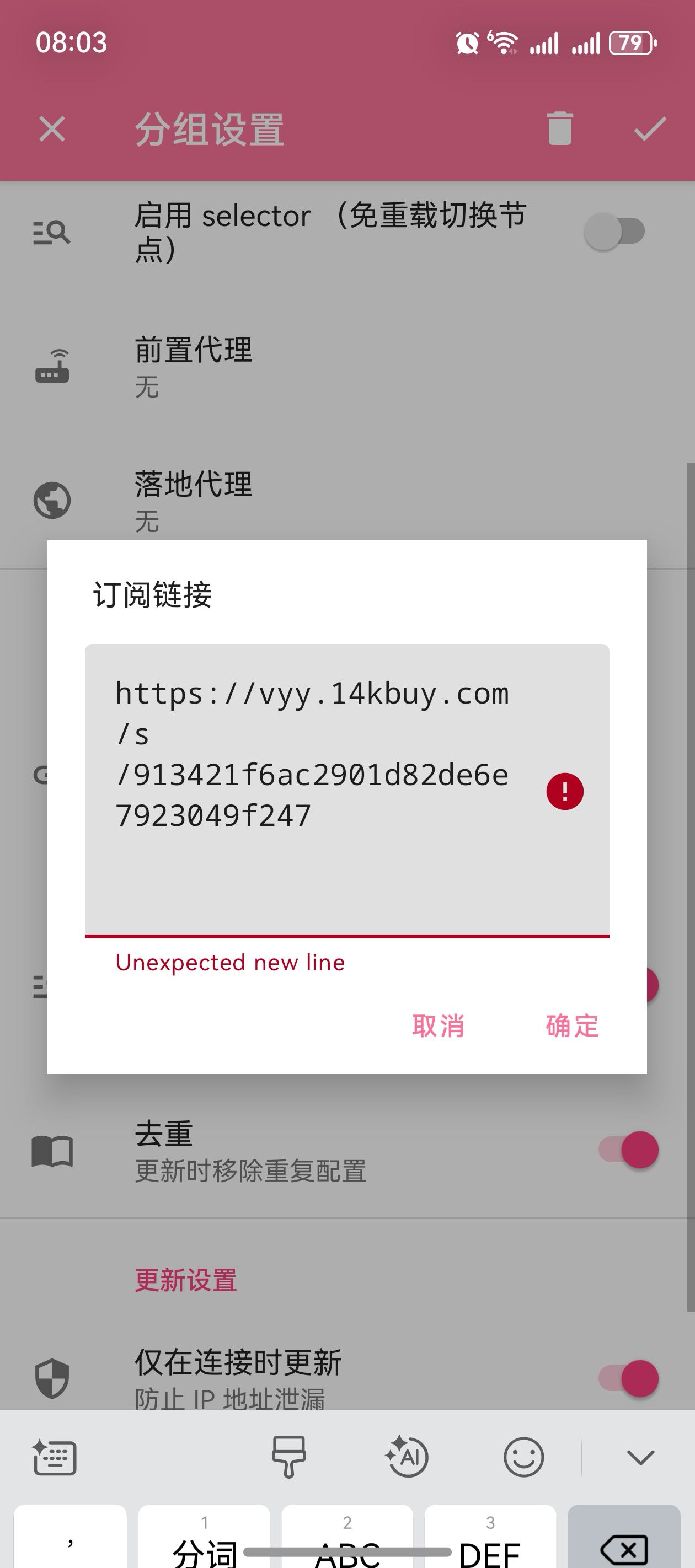Save group settings with the checkmark
The width and height of the screenshot is (695, 1568).
[650, 129]
